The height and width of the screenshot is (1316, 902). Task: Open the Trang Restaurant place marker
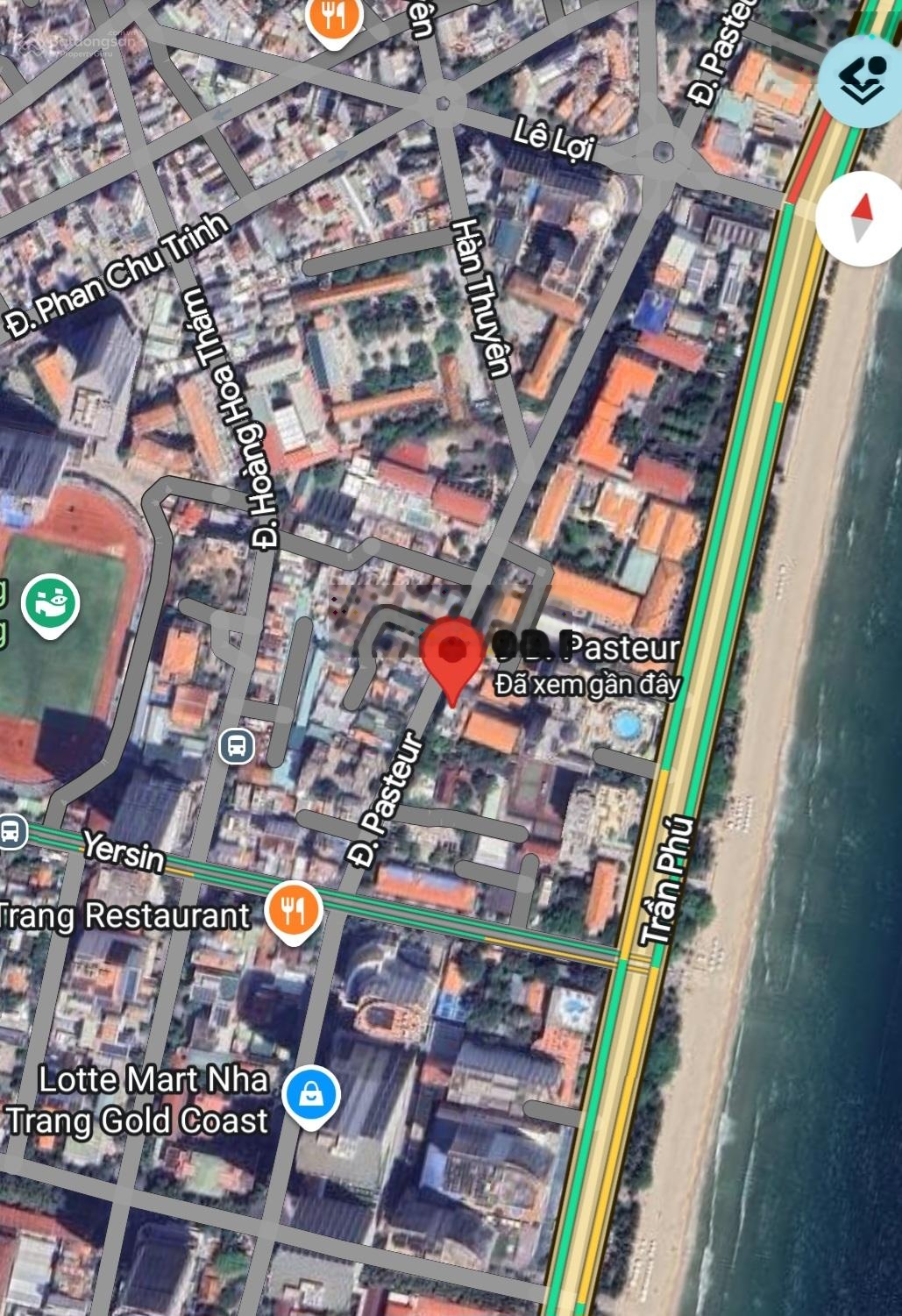click(x=295, y=914)
